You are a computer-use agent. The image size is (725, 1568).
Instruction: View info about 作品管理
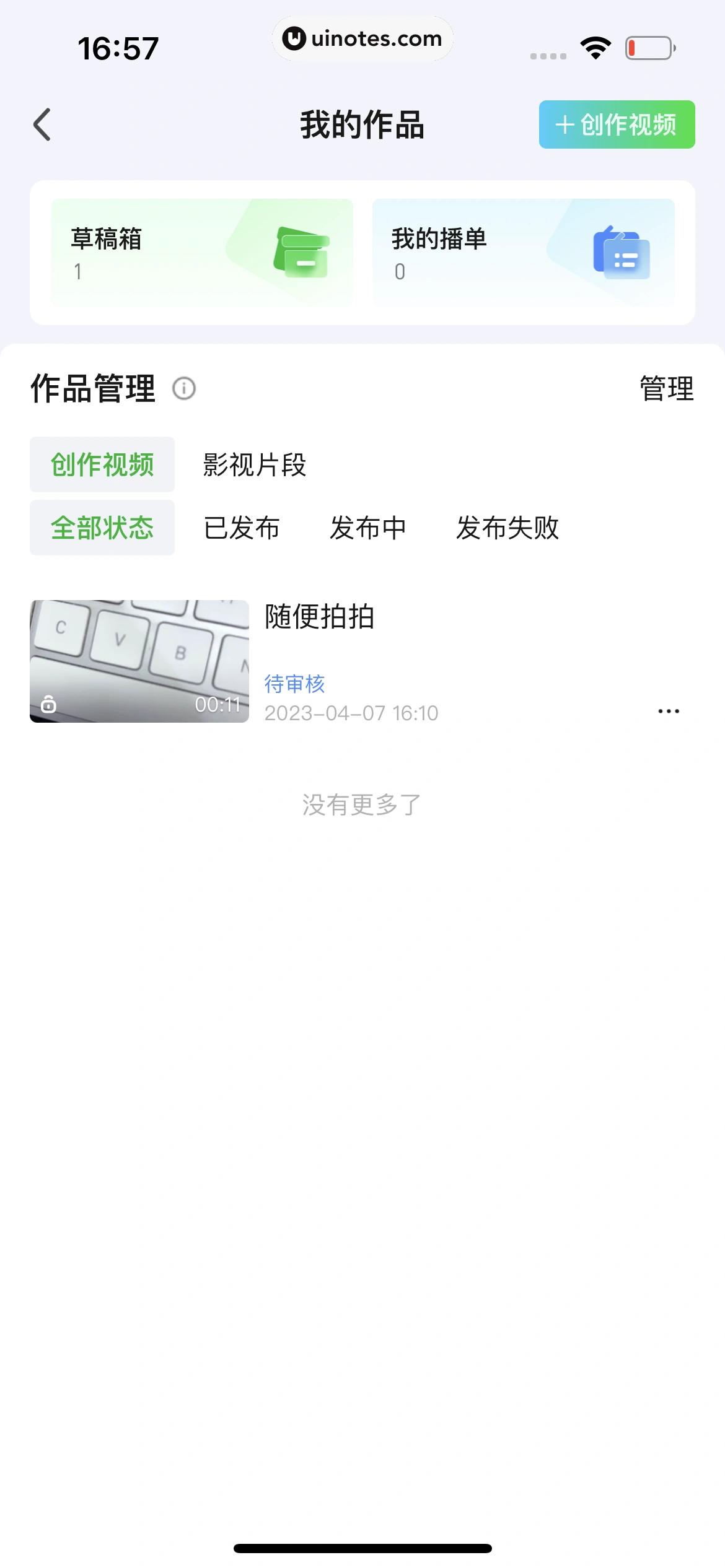click(184, 389)
